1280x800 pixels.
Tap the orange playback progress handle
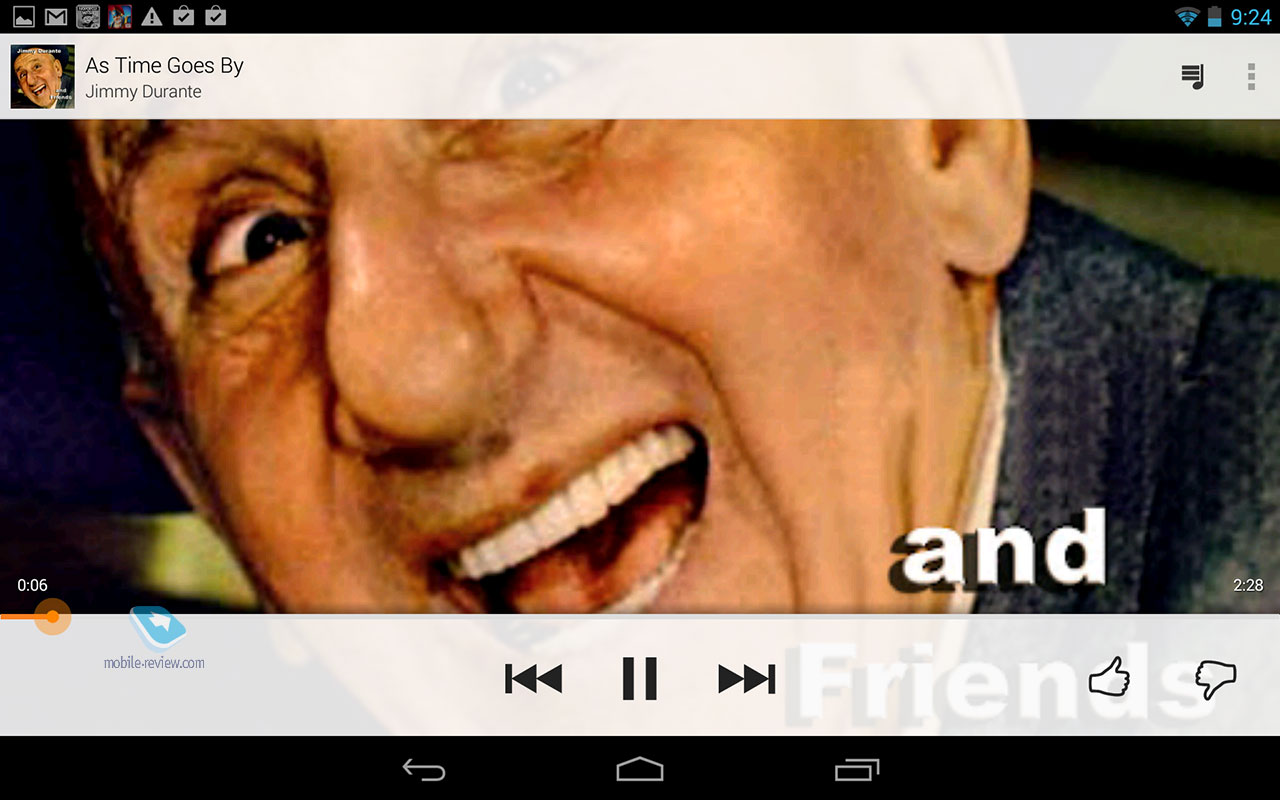(52, 617)
